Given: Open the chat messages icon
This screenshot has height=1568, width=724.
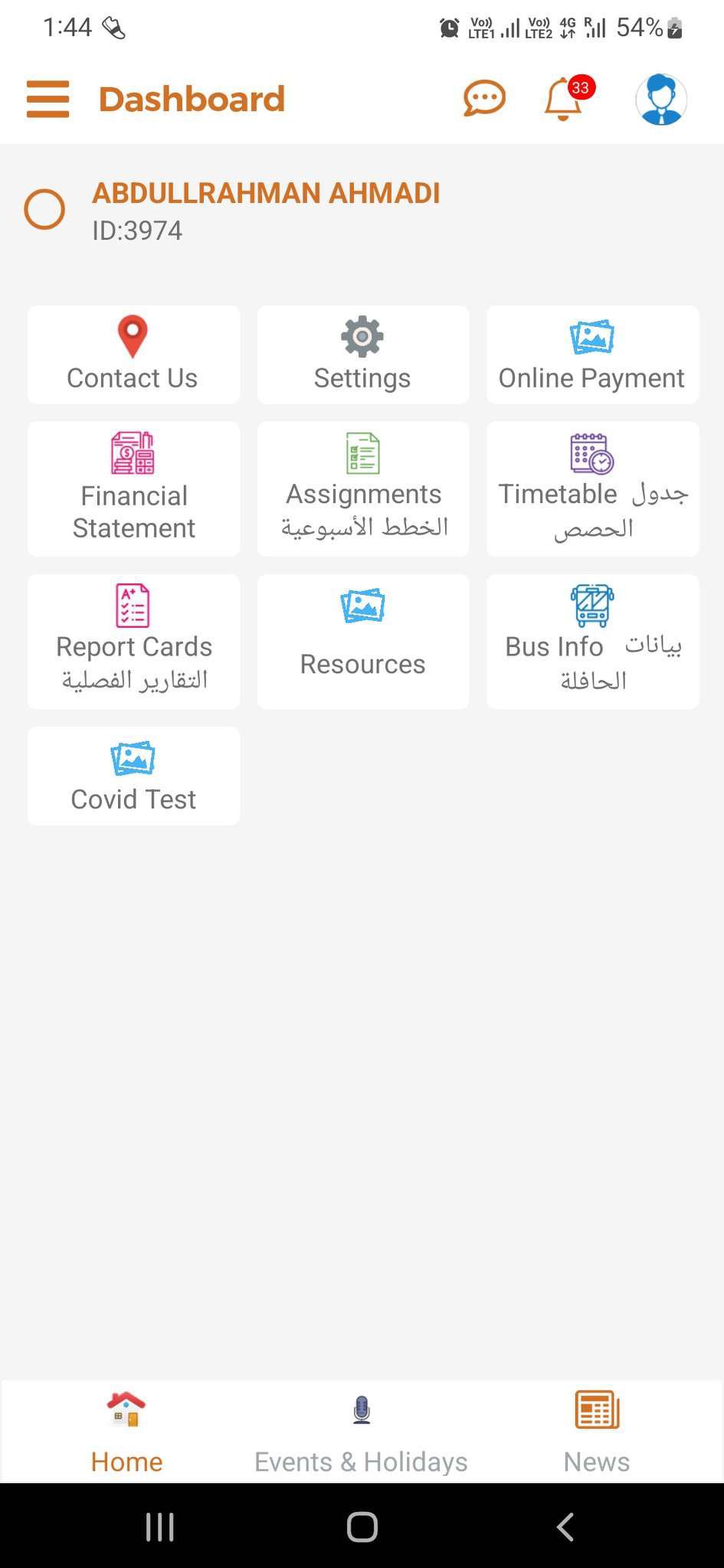Looking at the screenshot, I should tap(484, 100).
